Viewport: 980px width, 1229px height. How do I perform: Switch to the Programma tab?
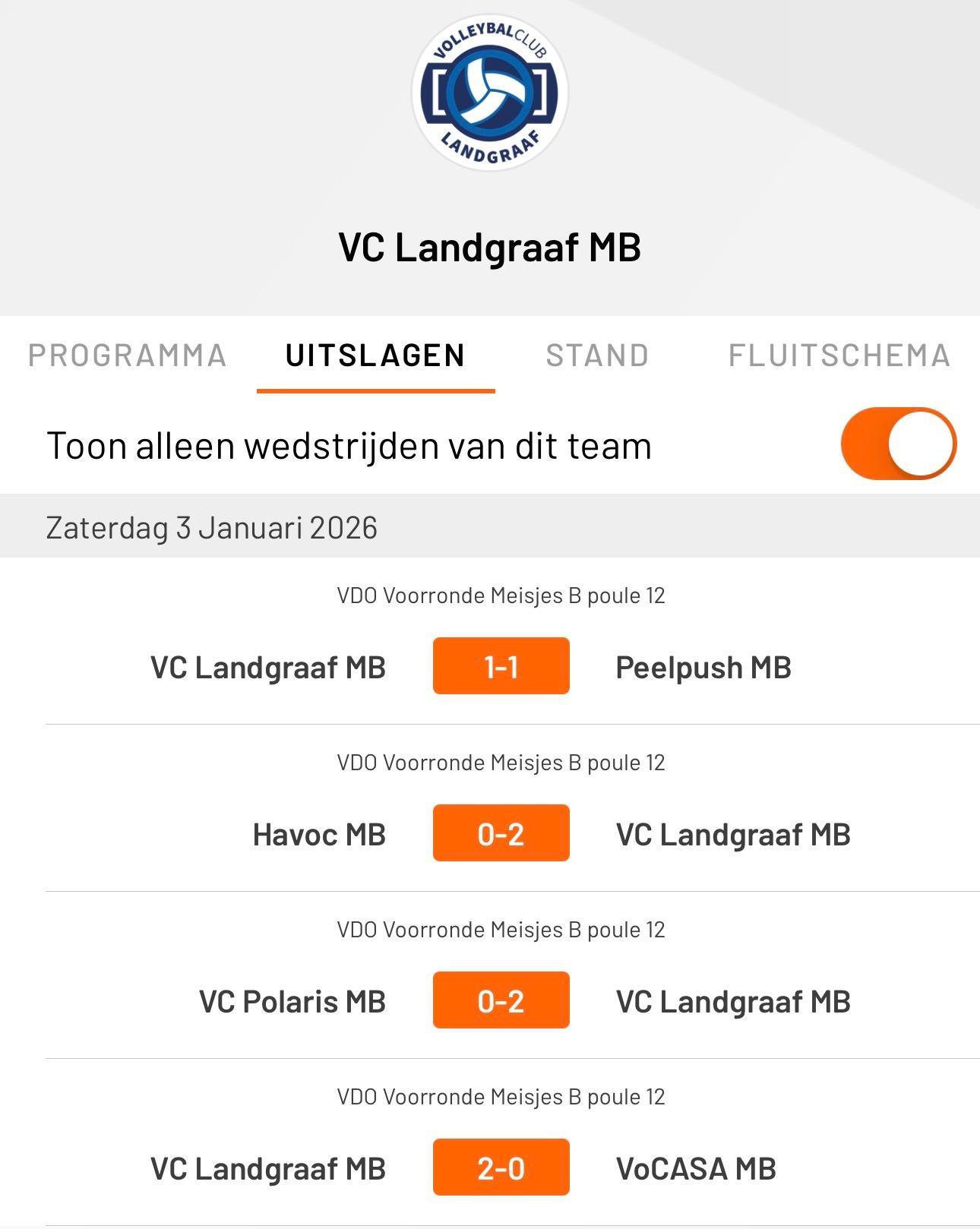[128, 355]
